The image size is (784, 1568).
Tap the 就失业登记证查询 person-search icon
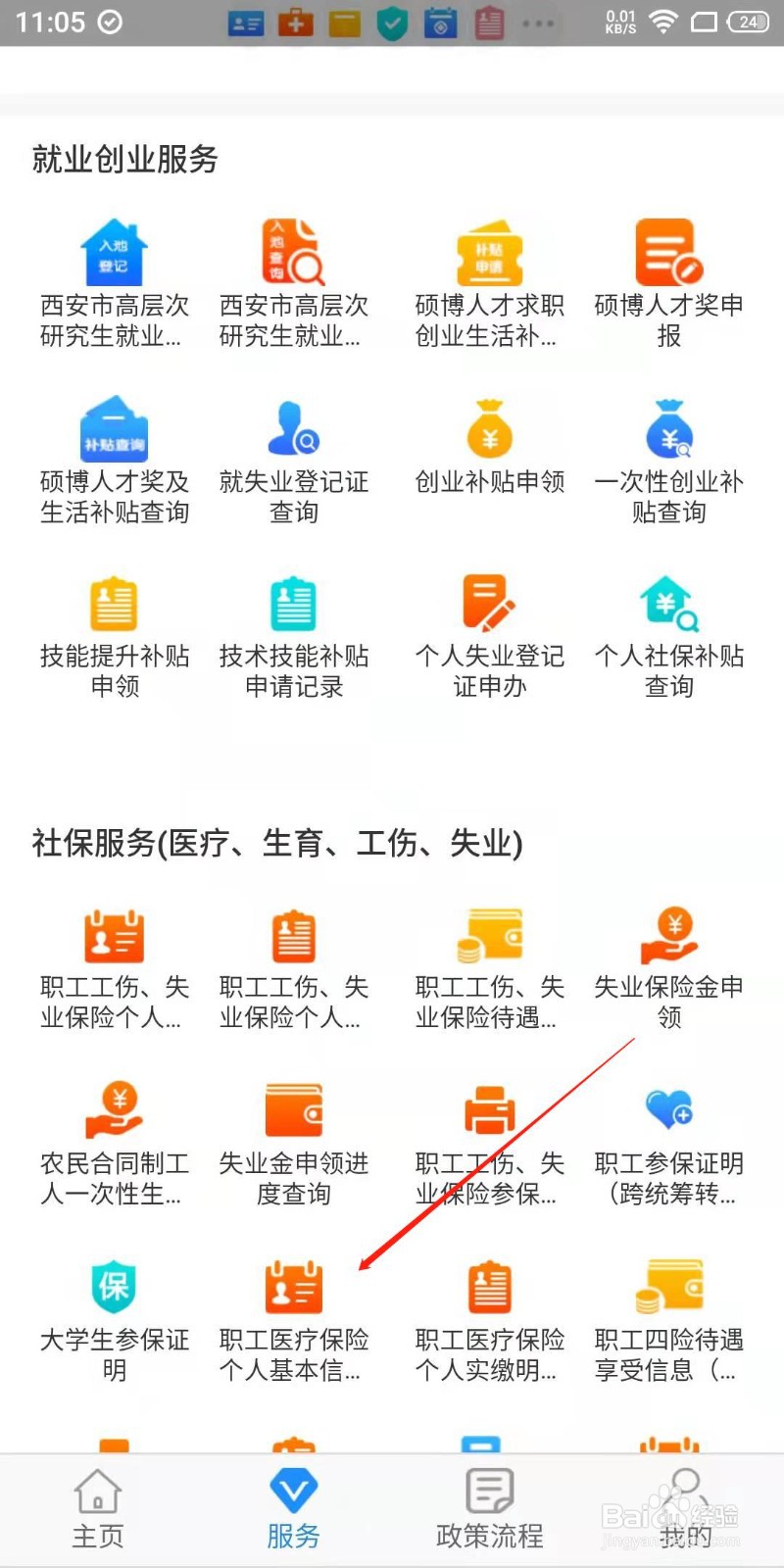[x=292, y=428]
